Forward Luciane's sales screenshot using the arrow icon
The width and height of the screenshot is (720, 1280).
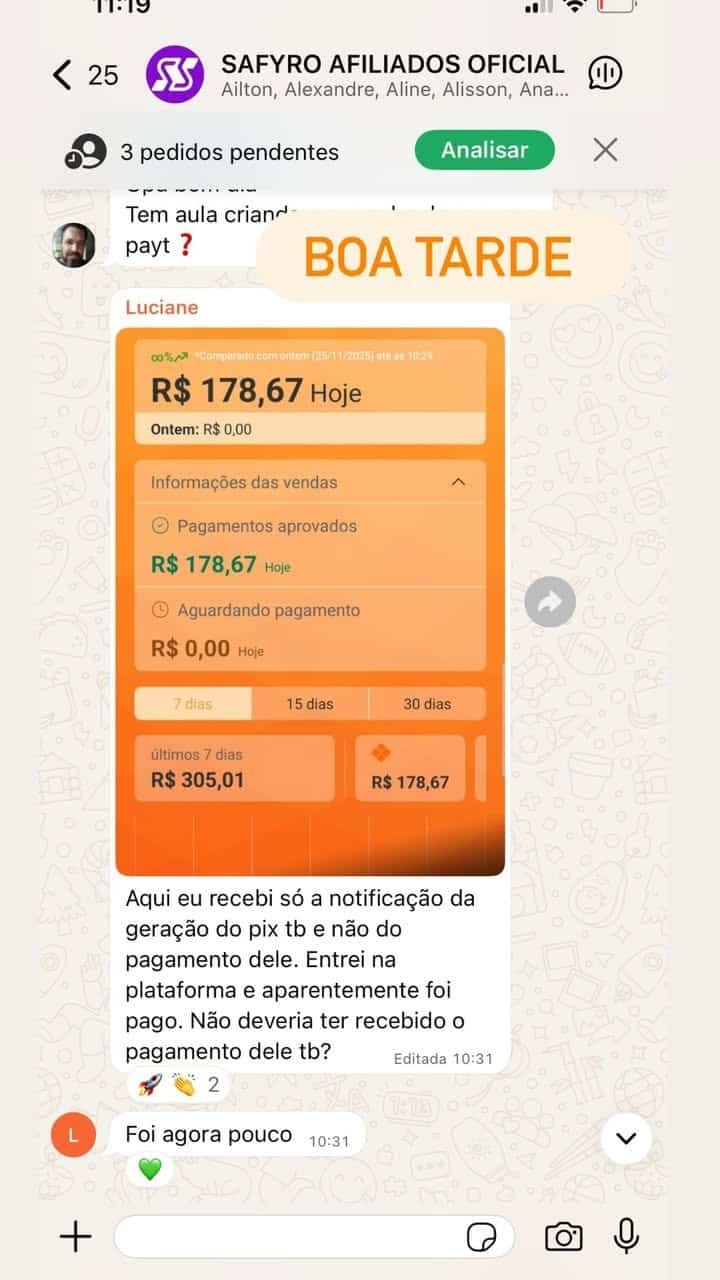549,602
